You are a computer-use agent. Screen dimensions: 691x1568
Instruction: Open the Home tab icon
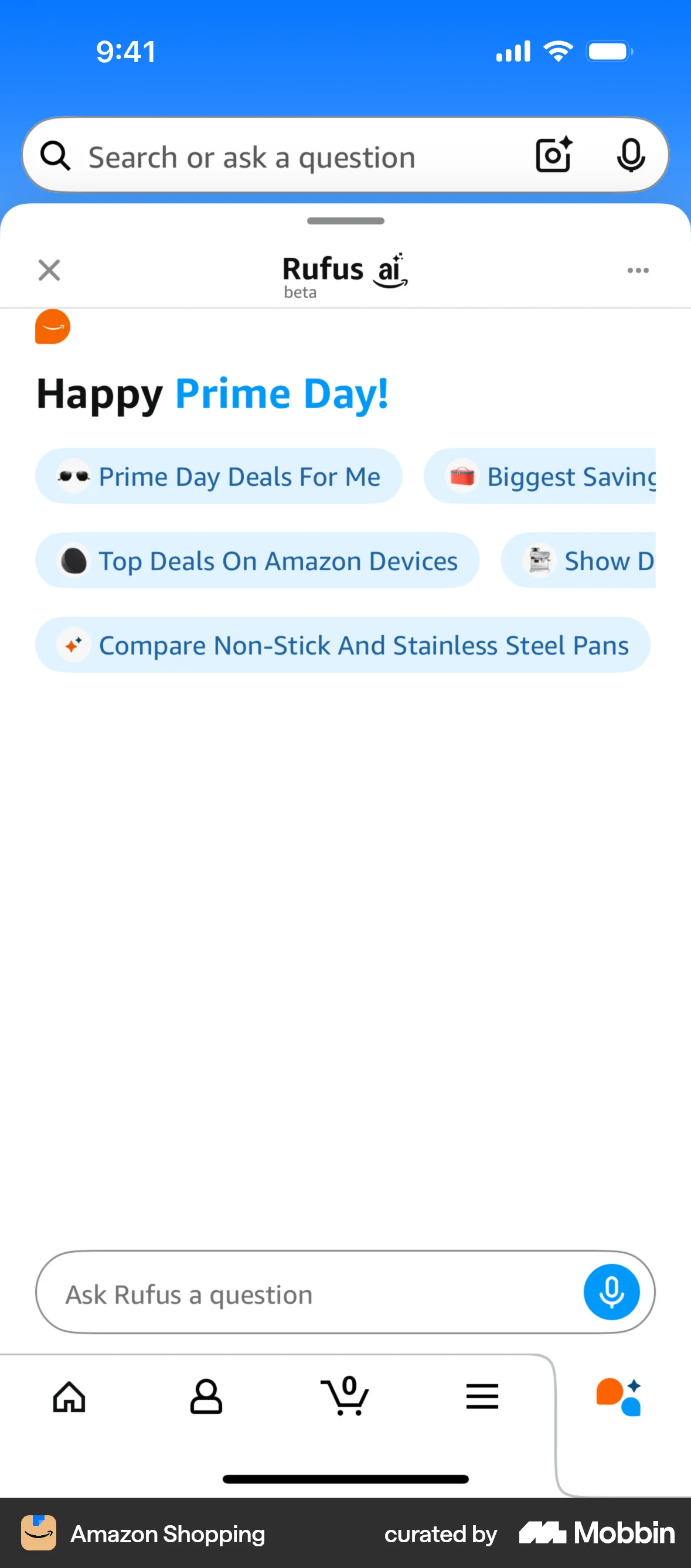[68, 1397]
